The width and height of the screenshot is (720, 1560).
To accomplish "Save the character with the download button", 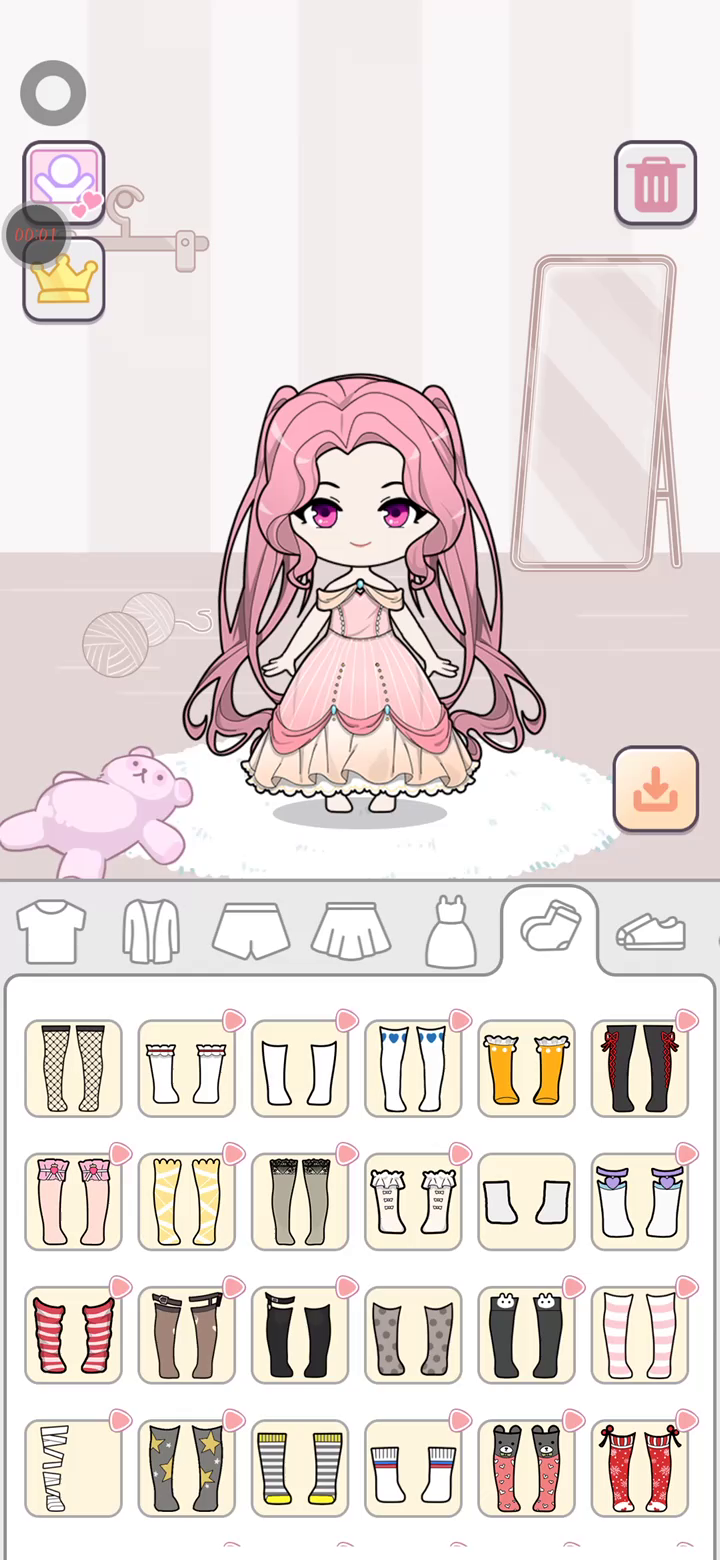I will 655,790.
